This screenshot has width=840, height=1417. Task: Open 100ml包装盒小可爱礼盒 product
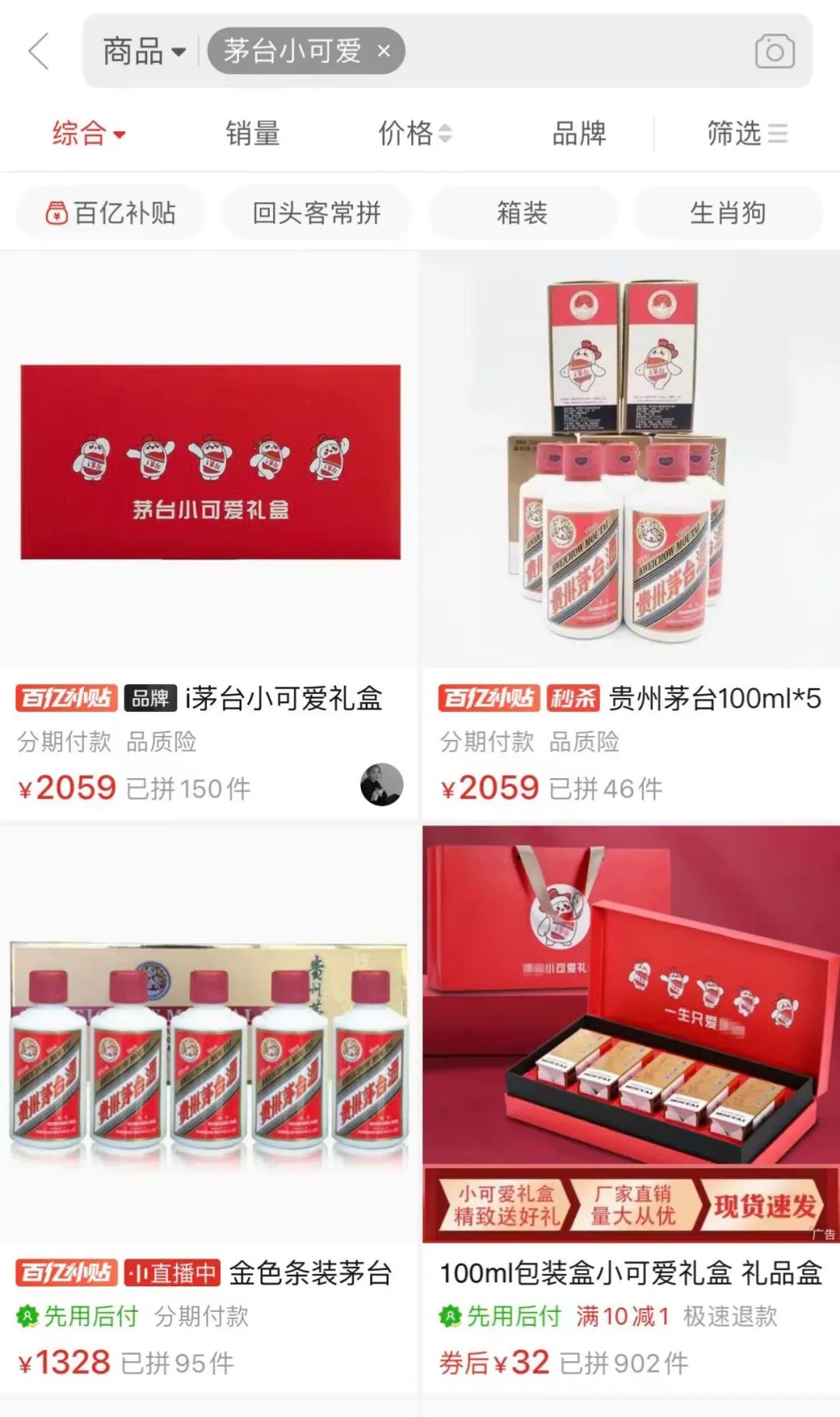[x=631, y=1110]
